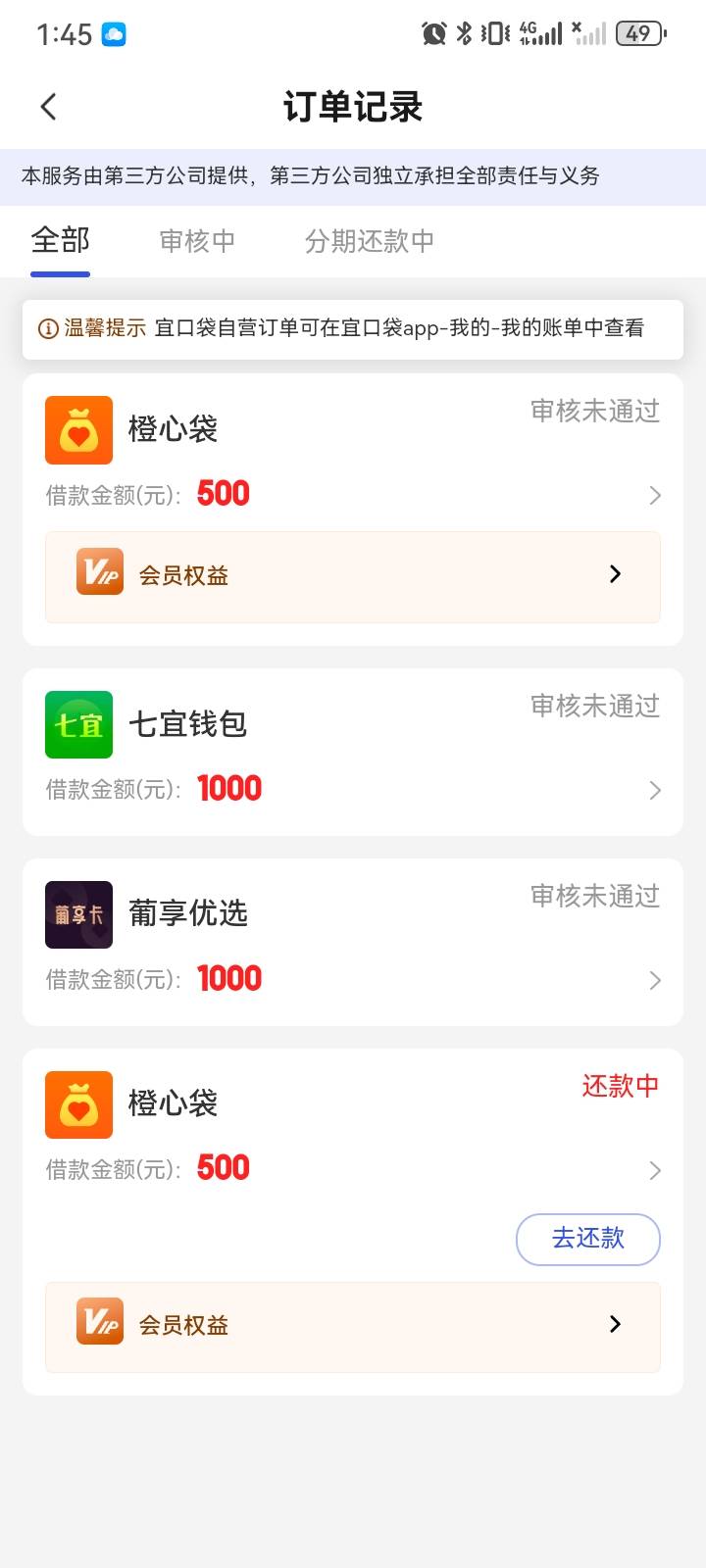
Task: Open the 七宜钱包 order details
Action: point(353,752)
